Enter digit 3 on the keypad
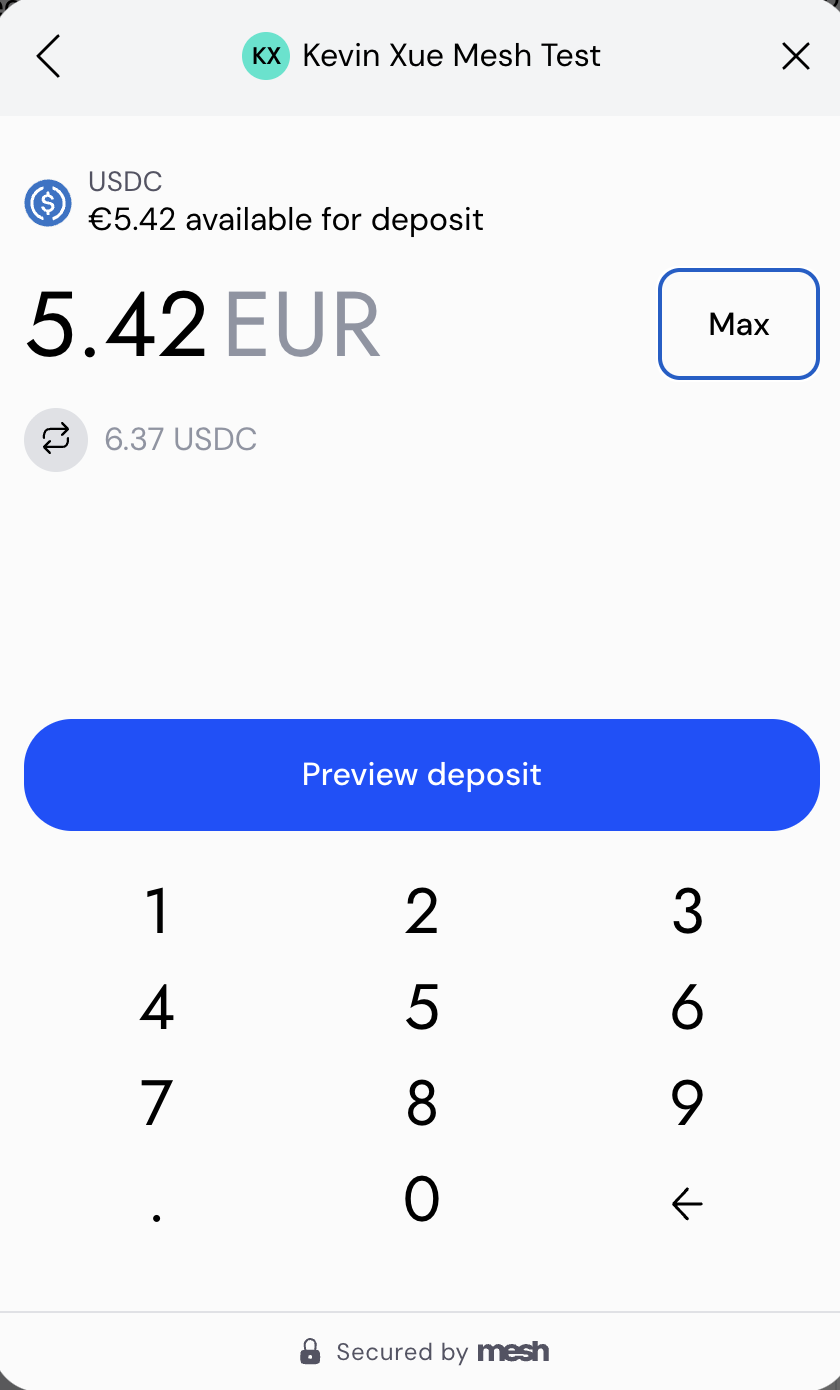 pos(687,911)
